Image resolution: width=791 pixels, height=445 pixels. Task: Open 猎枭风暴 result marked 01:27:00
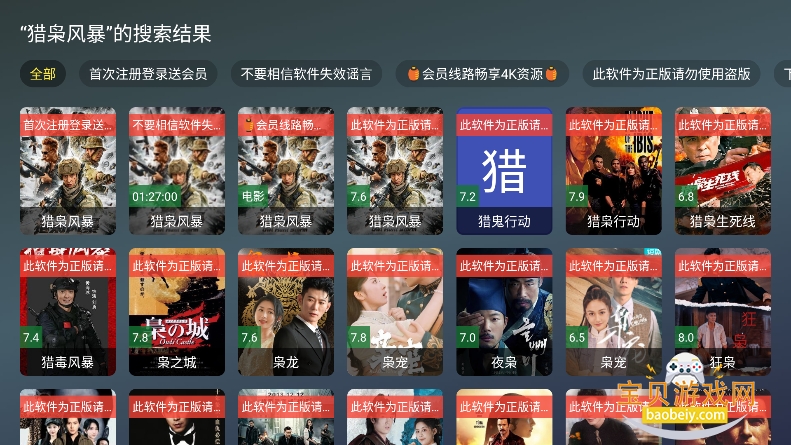pyautogui.click(x=176, y=171)
